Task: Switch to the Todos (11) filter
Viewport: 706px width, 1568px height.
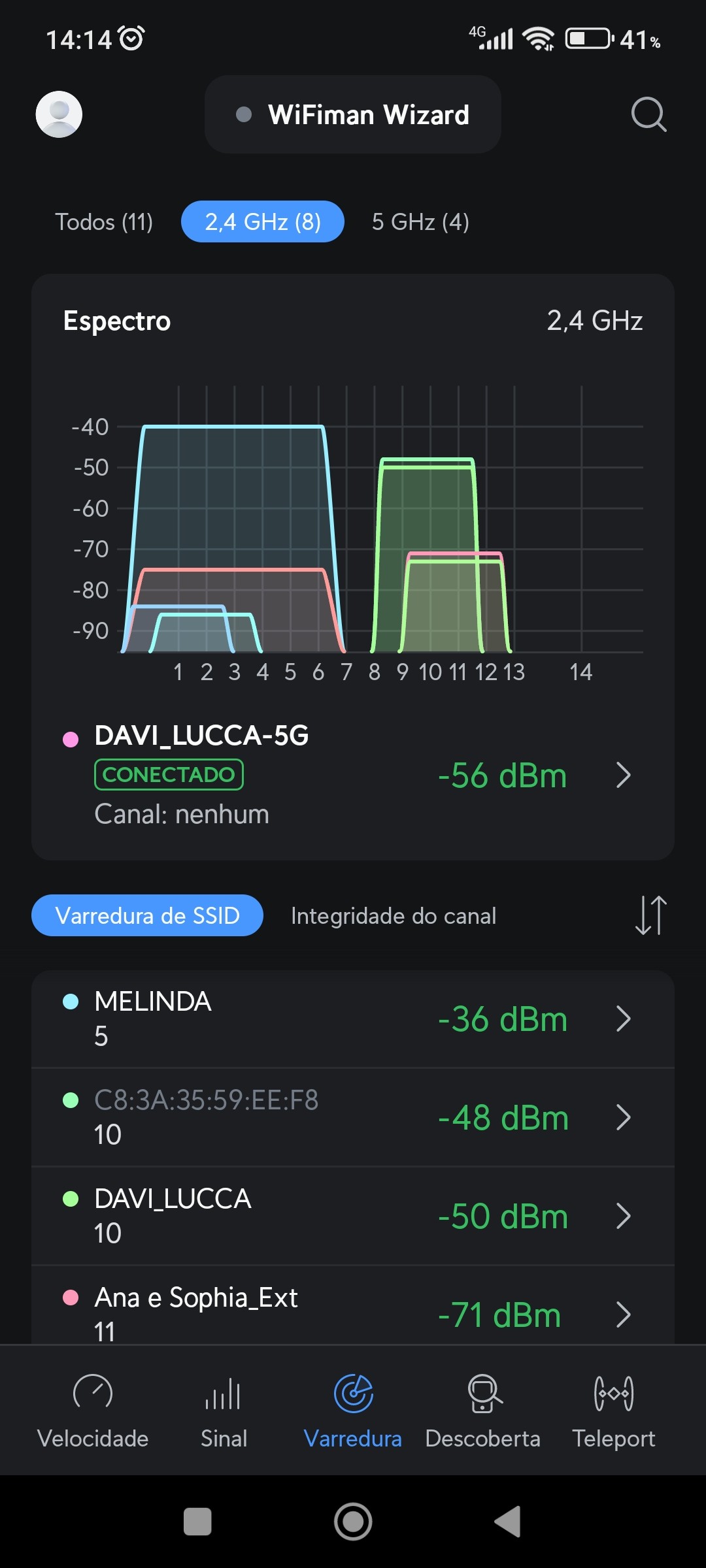Action: pos(104,222)
